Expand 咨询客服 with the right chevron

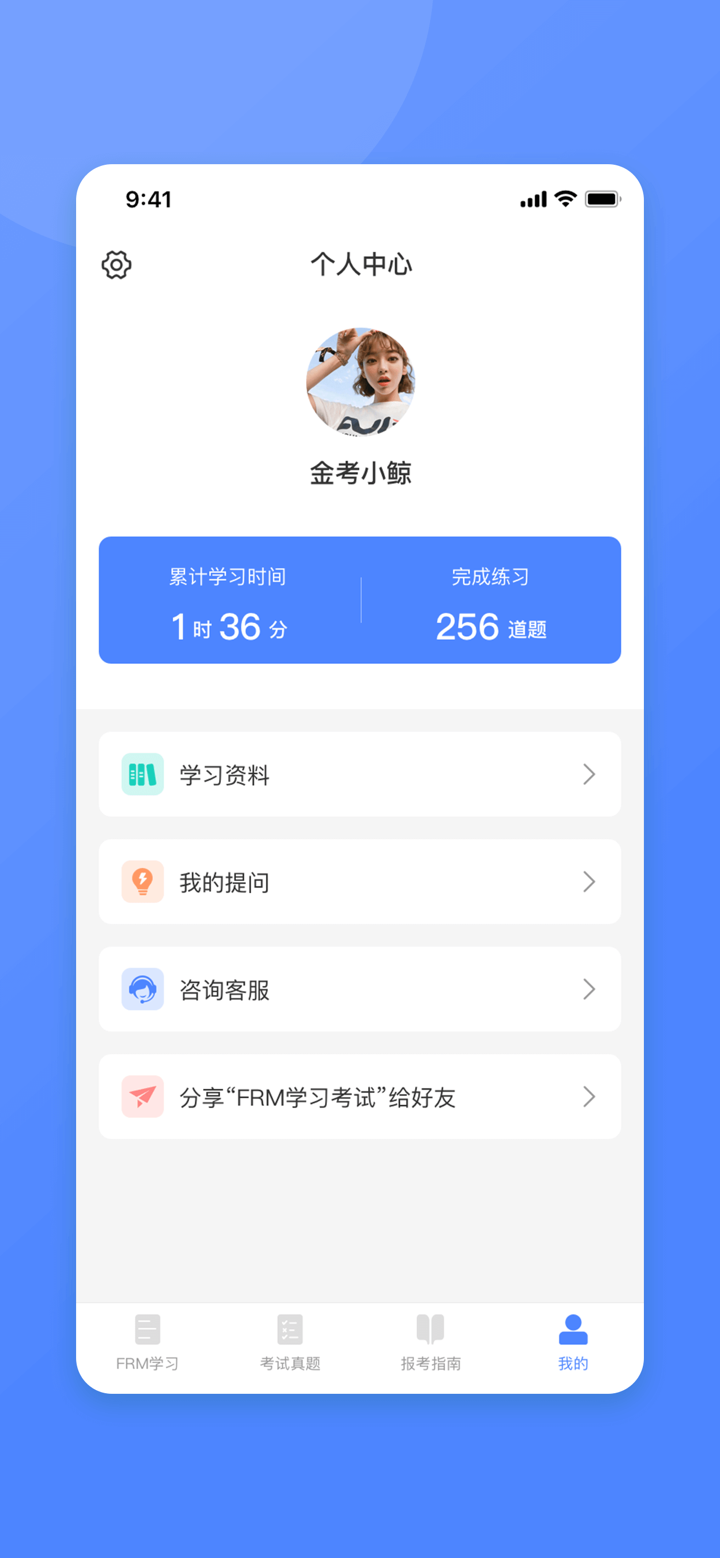coord(589,989)
